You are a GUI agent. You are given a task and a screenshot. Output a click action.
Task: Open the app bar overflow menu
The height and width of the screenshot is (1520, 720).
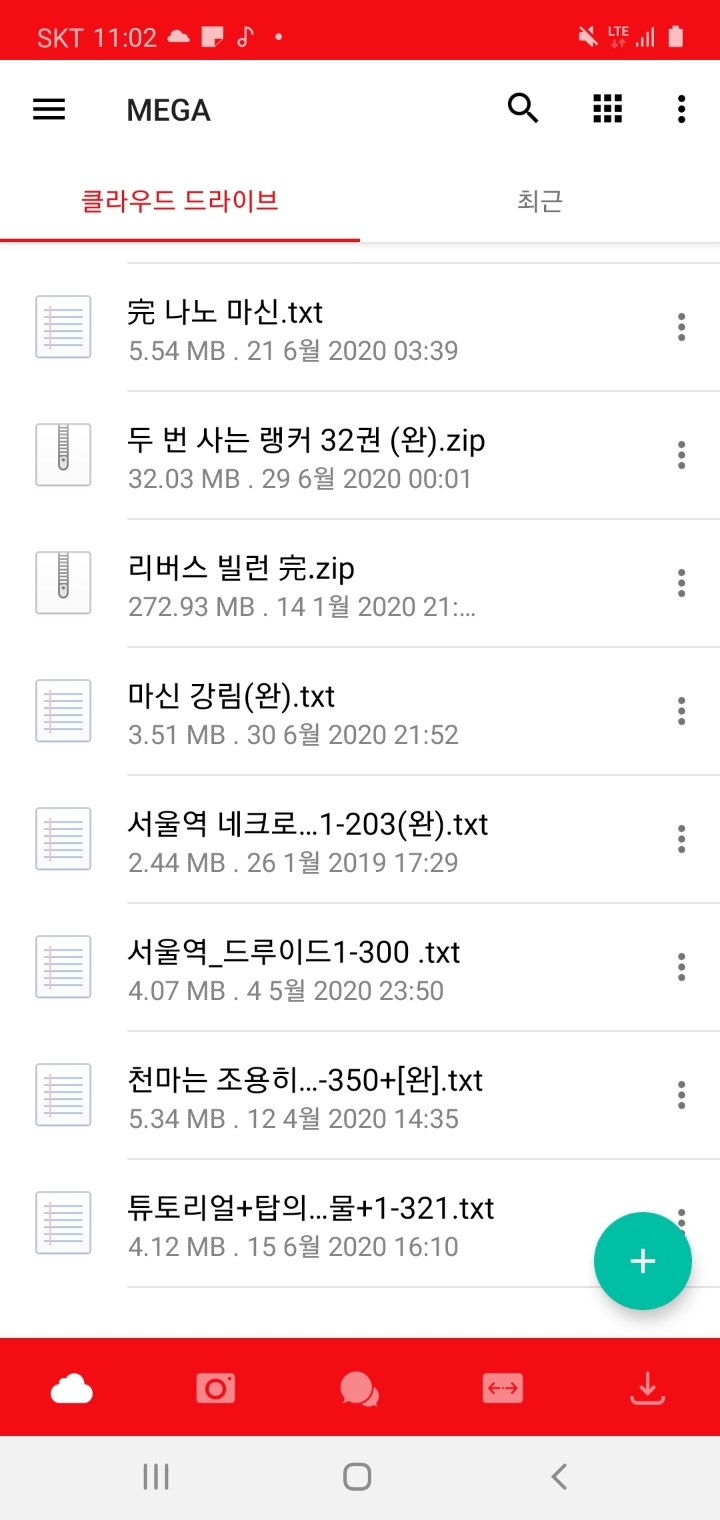click(681, 109)
